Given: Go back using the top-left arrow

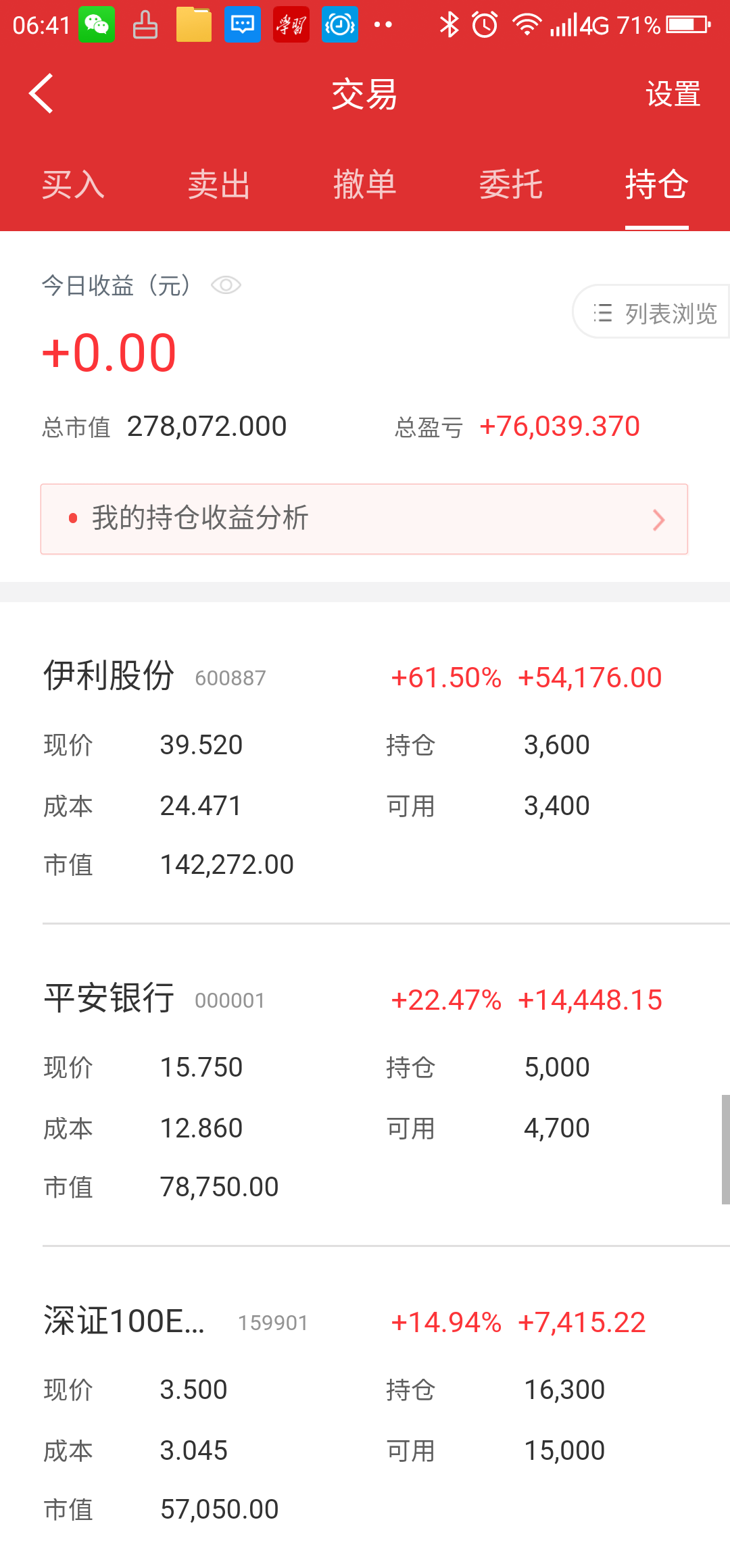Looking at the screenshot, I should [x=42, y=93].
